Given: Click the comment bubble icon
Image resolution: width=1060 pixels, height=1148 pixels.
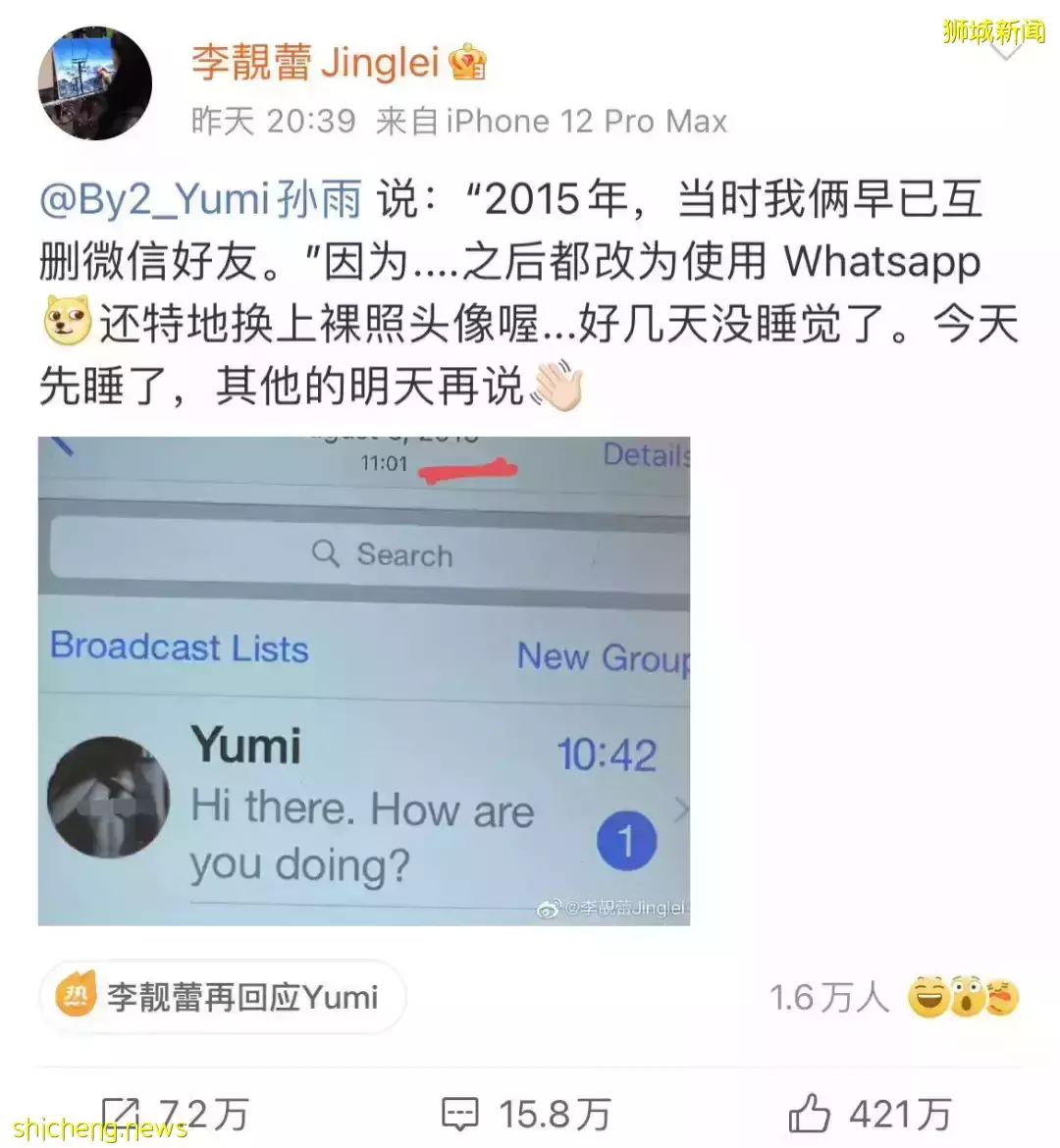Looking at the screenshot, I should pyautogui.click(x=459, y=1114).
